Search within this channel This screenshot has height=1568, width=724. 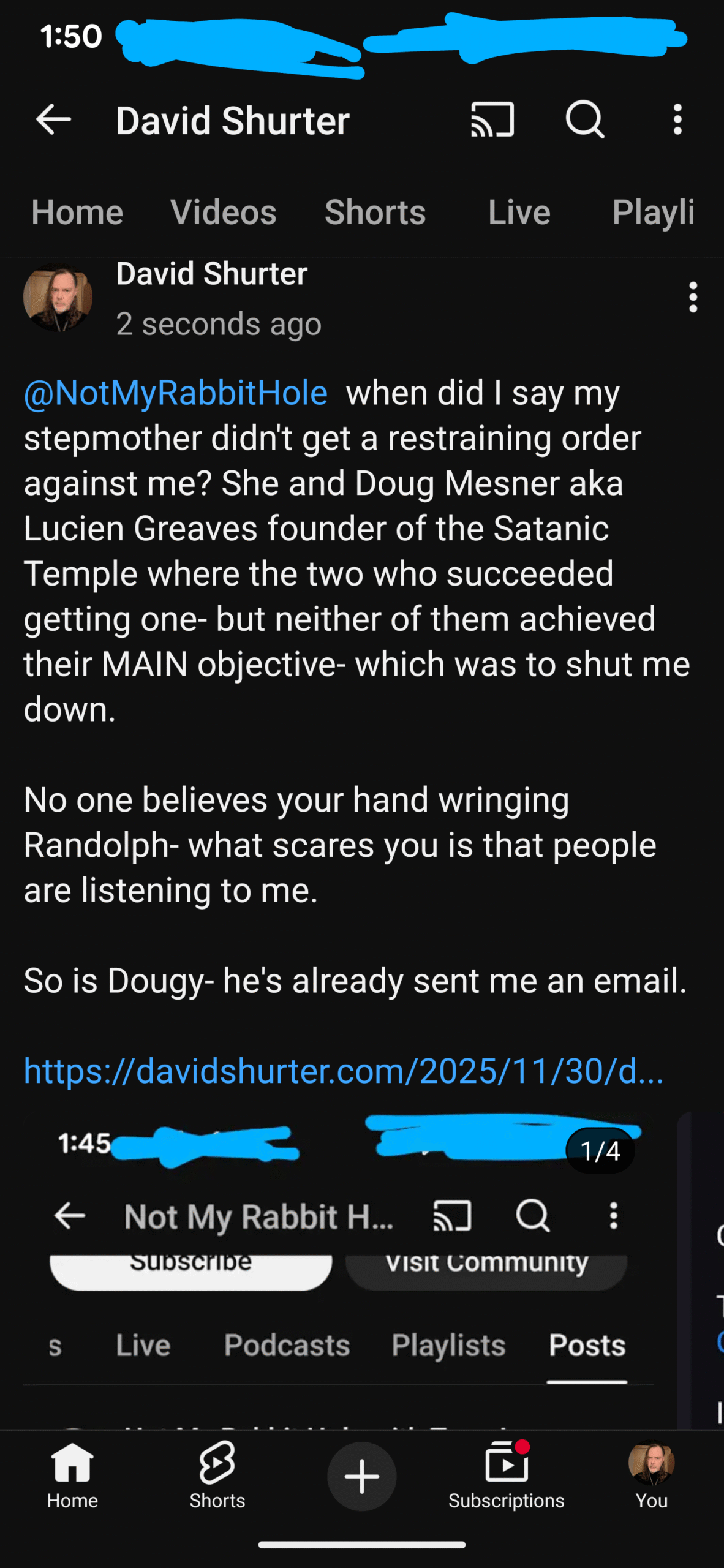coord(585,119)
